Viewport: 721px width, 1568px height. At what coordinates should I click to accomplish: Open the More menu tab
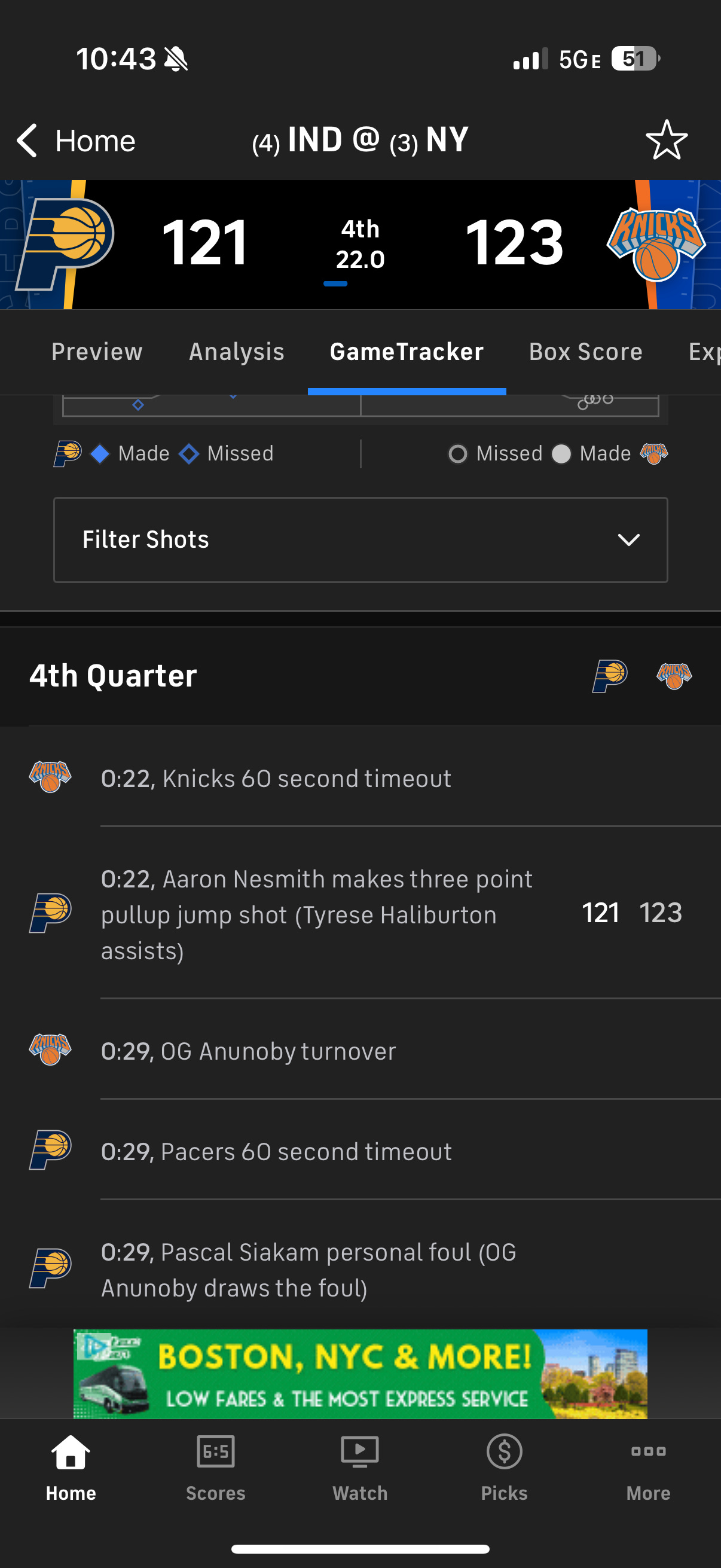[x=649, y=1468]
